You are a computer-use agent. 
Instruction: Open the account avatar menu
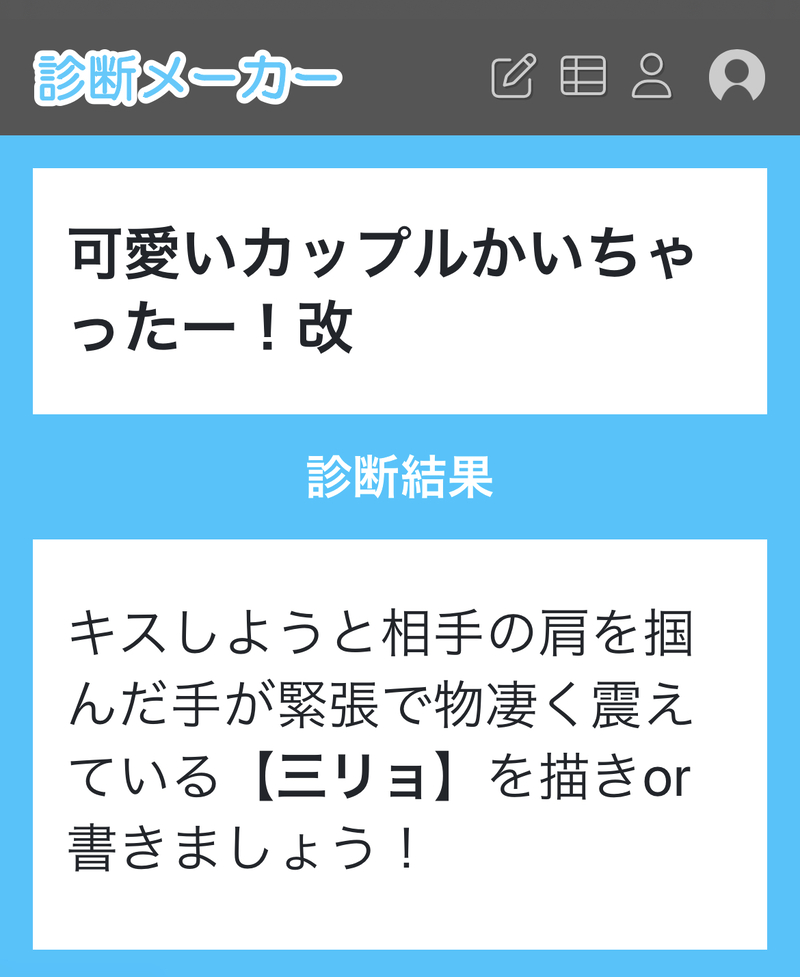(x=737, y=77)
